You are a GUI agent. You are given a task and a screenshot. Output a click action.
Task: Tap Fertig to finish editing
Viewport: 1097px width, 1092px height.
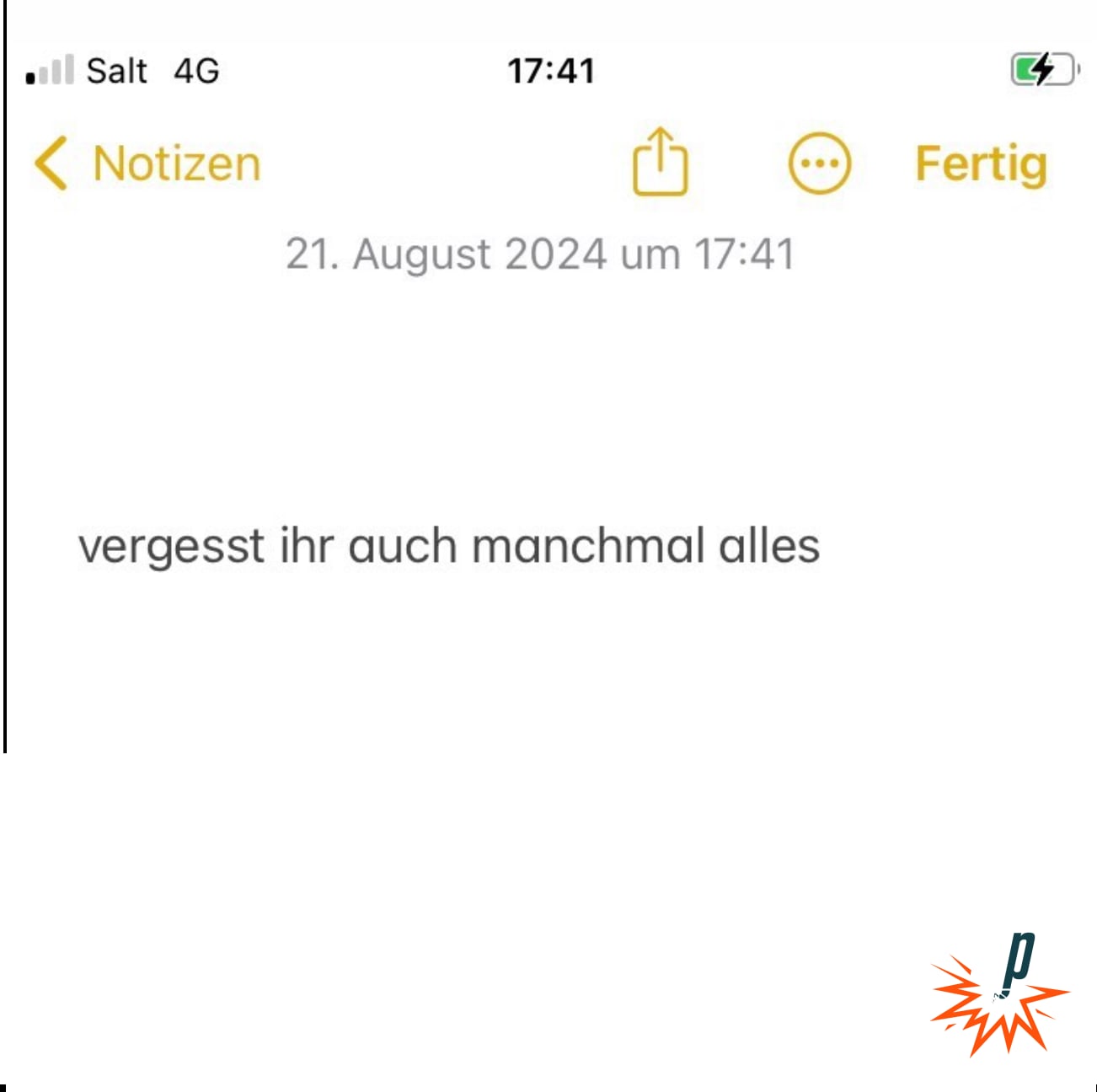click(981, 163)
